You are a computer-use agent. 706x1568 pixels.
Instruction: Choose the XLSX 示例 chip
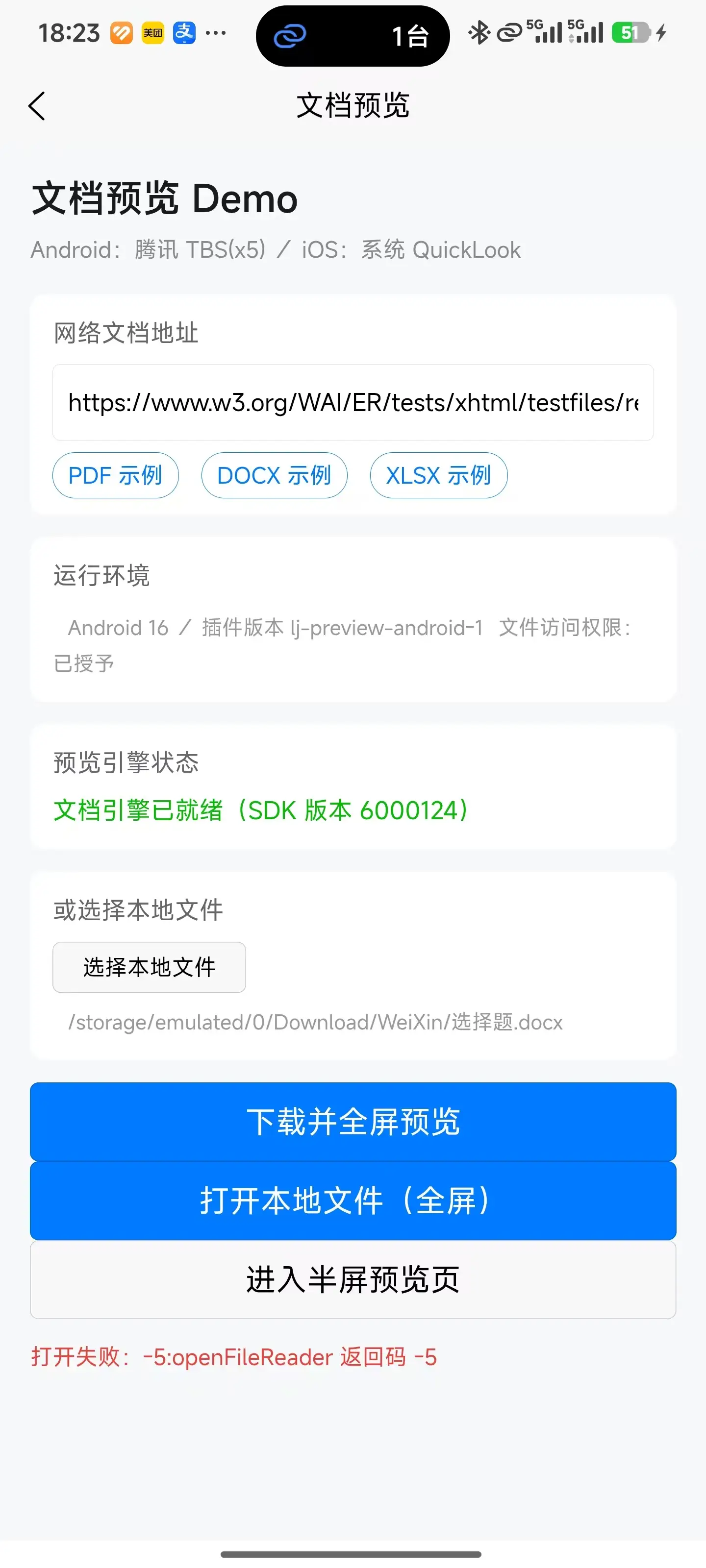pyautogui.click(x=439, y=475)
